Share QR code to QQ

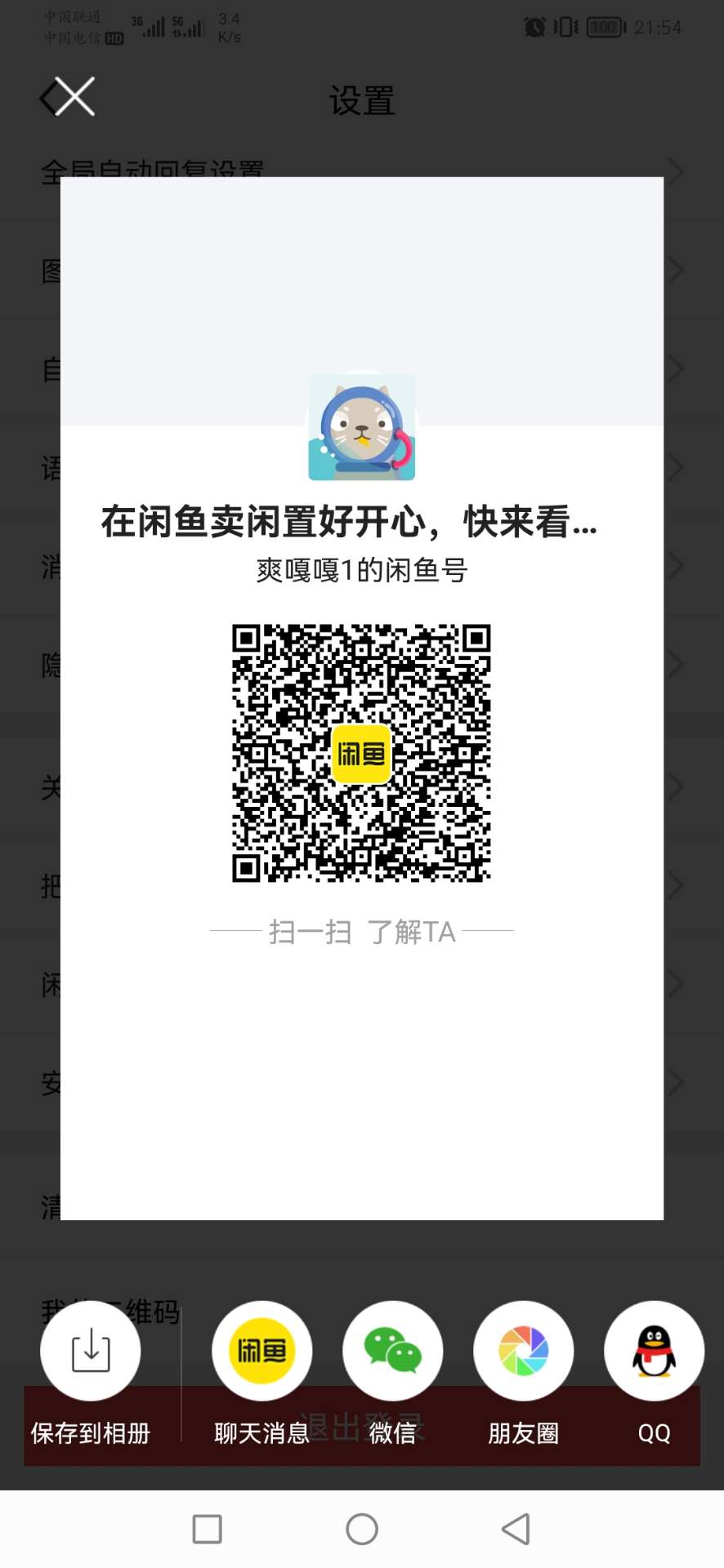(x=654, y=1351)
